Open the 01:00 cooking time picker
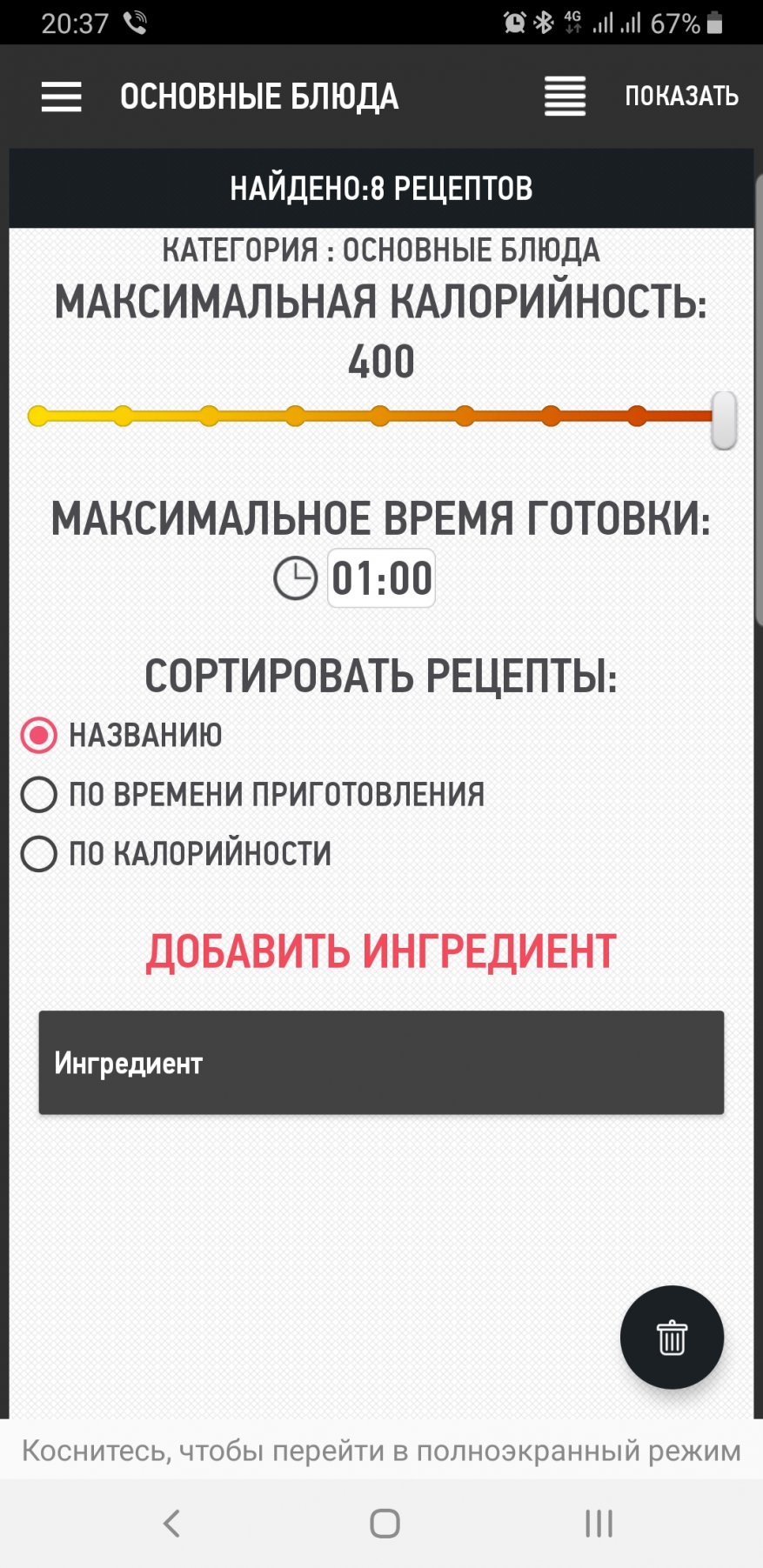Viewport: 763px width, 1568px height. [x=381, y=578]
